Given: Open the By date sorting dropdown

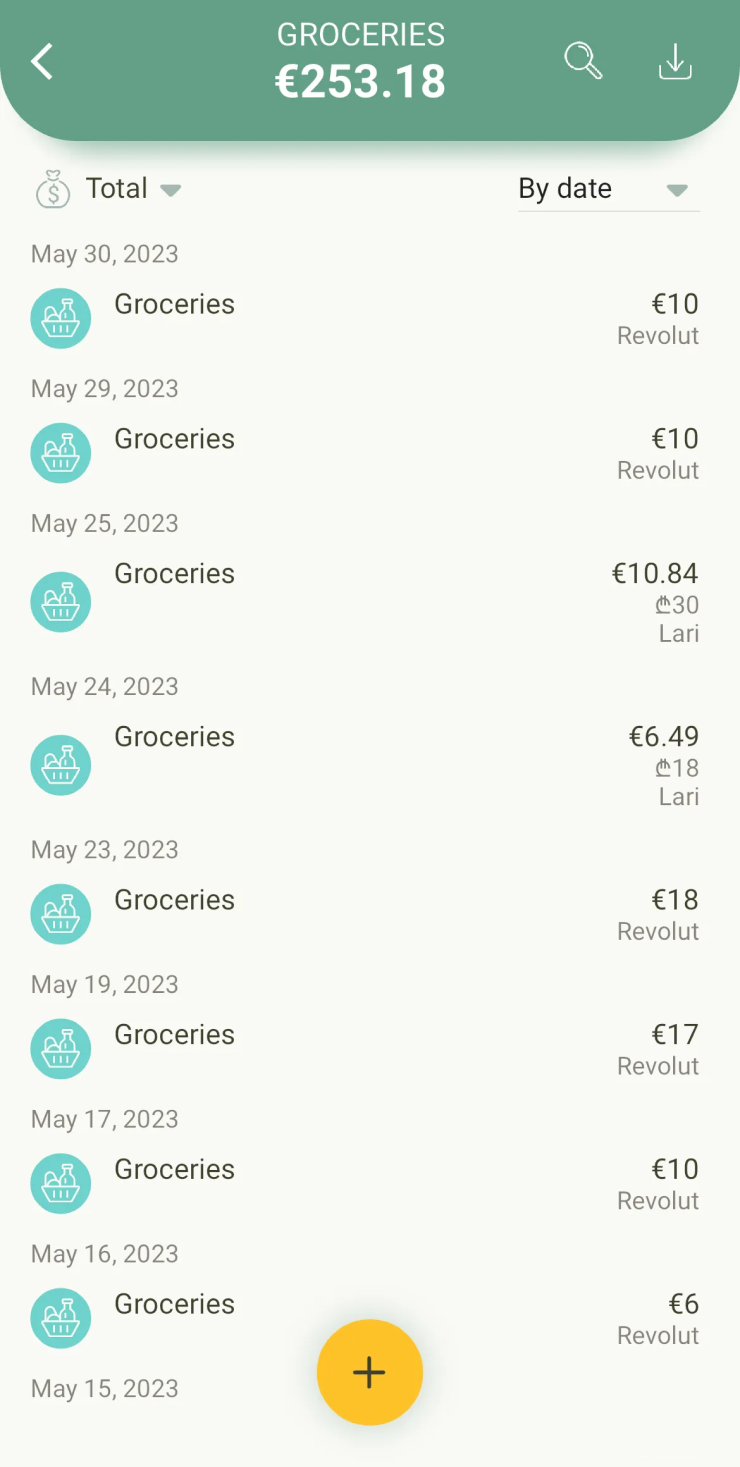Looking at the screenshot, I should [x=608, y=189].
